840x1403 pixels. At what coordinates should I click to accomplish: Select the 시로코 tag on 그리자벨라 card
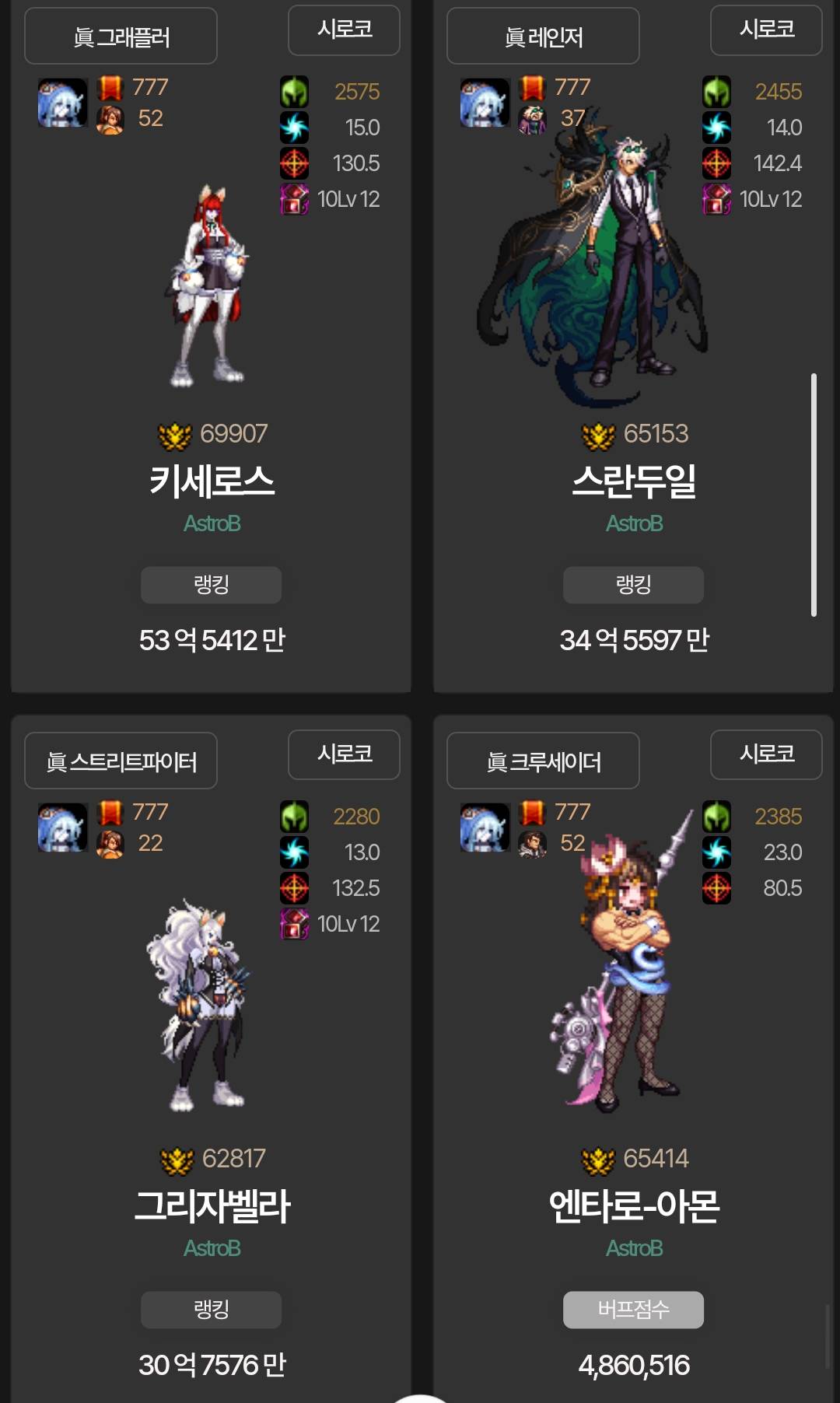click(344, 754)
